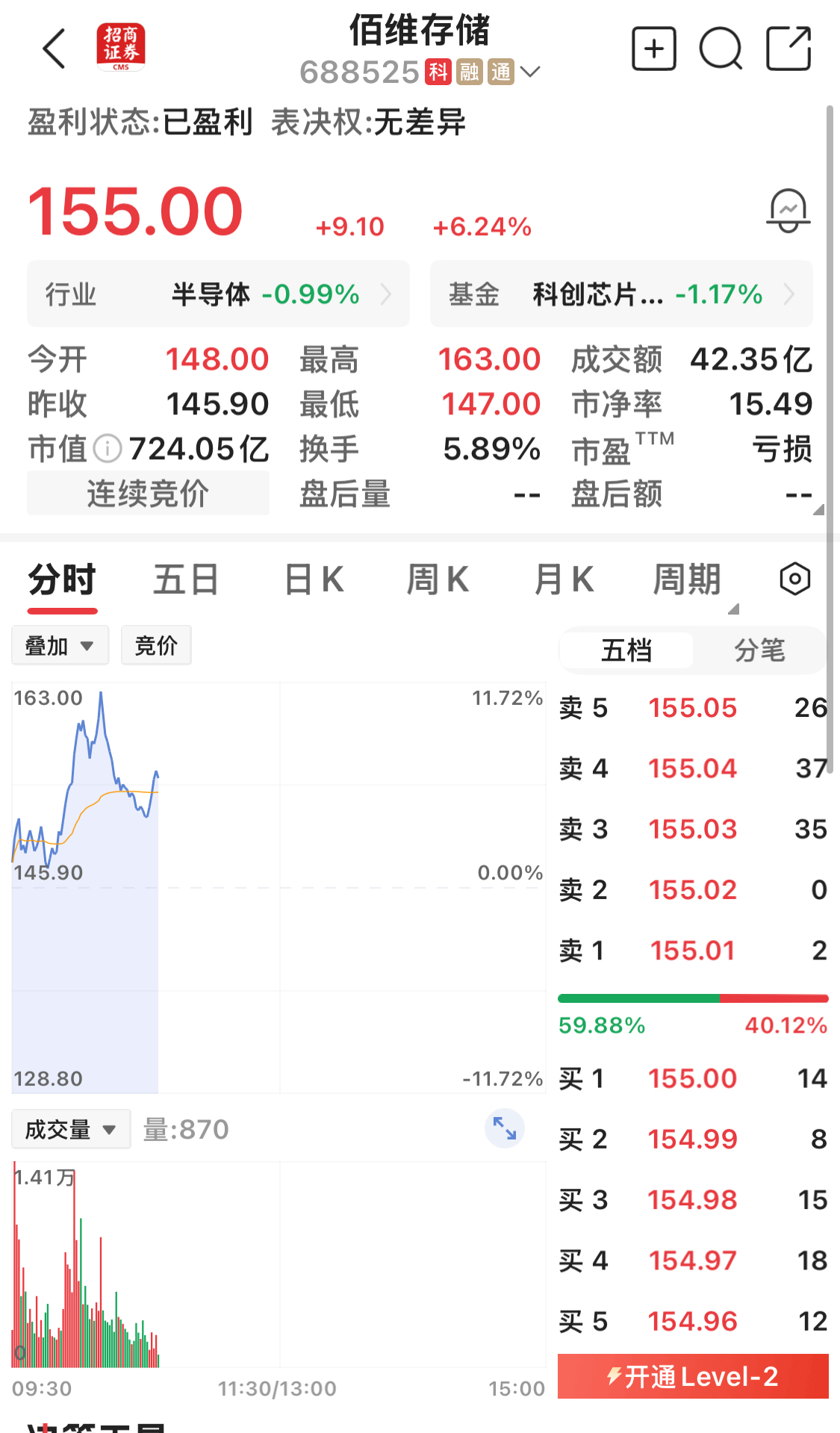This screenshot has width=840, height=1433.
Task: Open the 半导体 industry row
Action: (218, 294)
